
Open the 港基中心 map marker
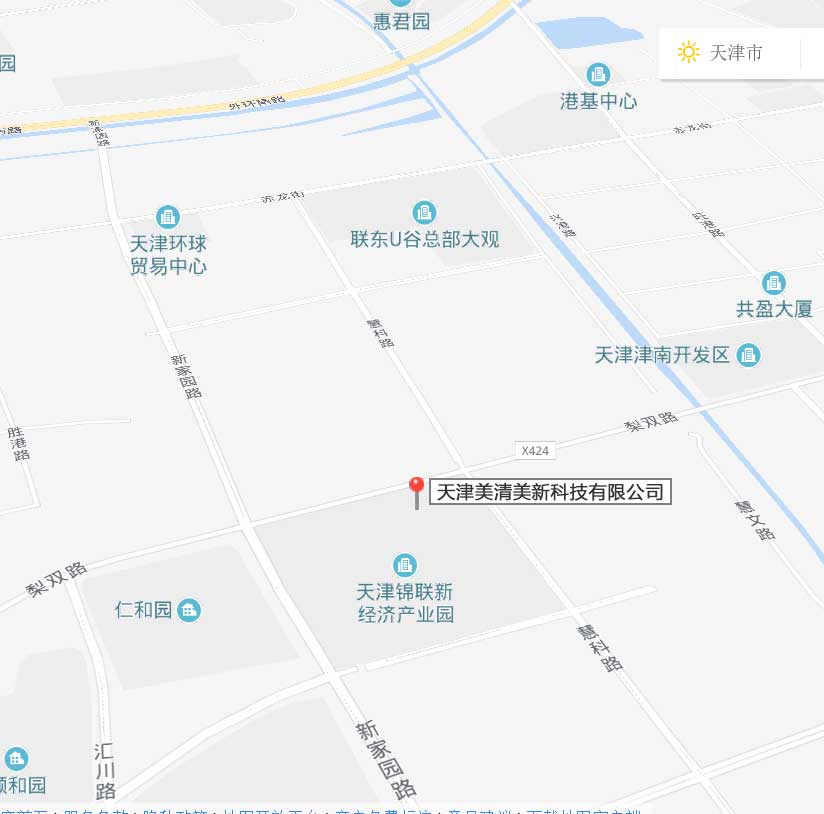[x=599, y=75]
